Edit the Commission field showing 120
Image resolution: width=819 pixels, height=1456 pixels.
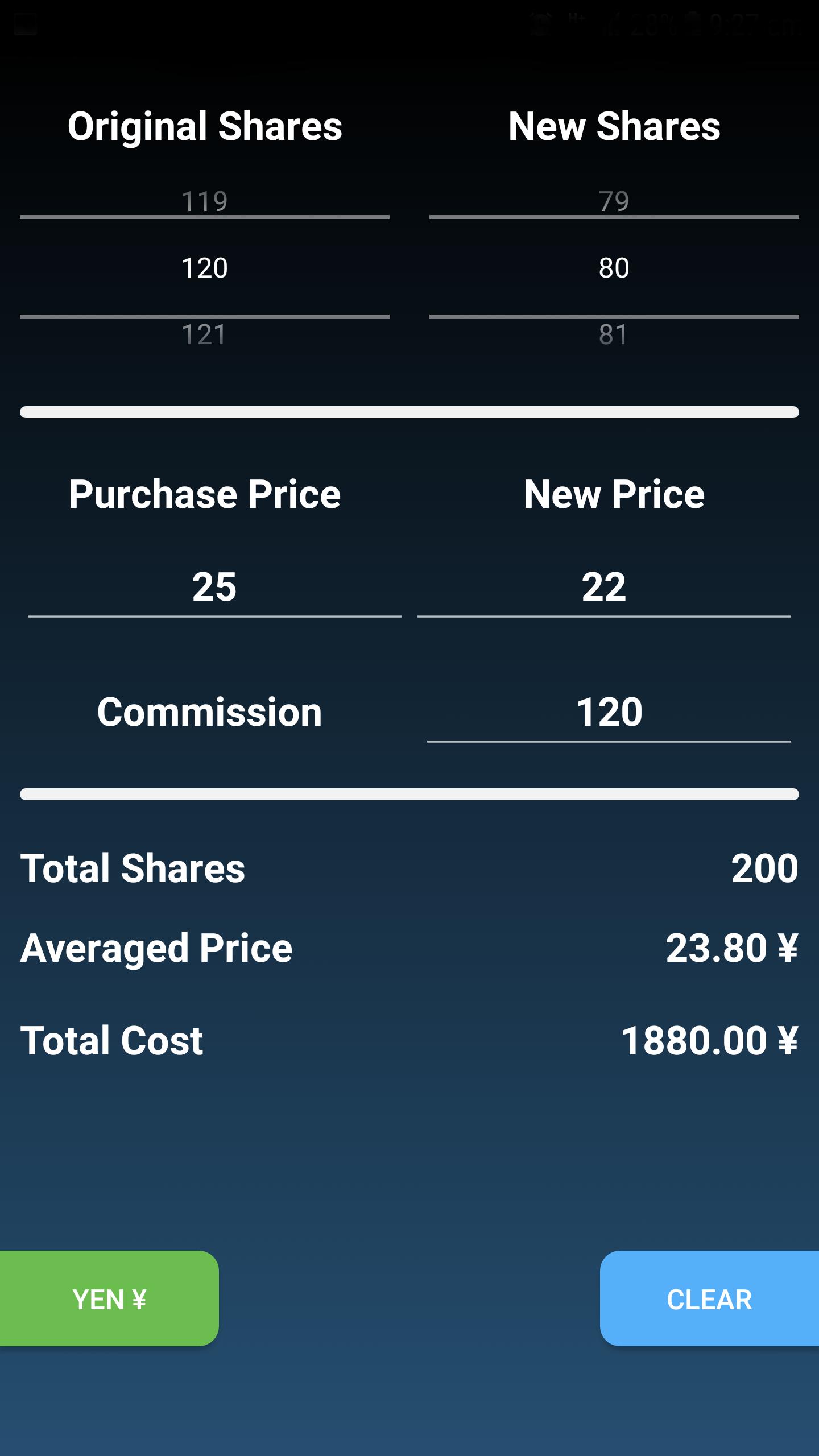[x=609, y=712]
